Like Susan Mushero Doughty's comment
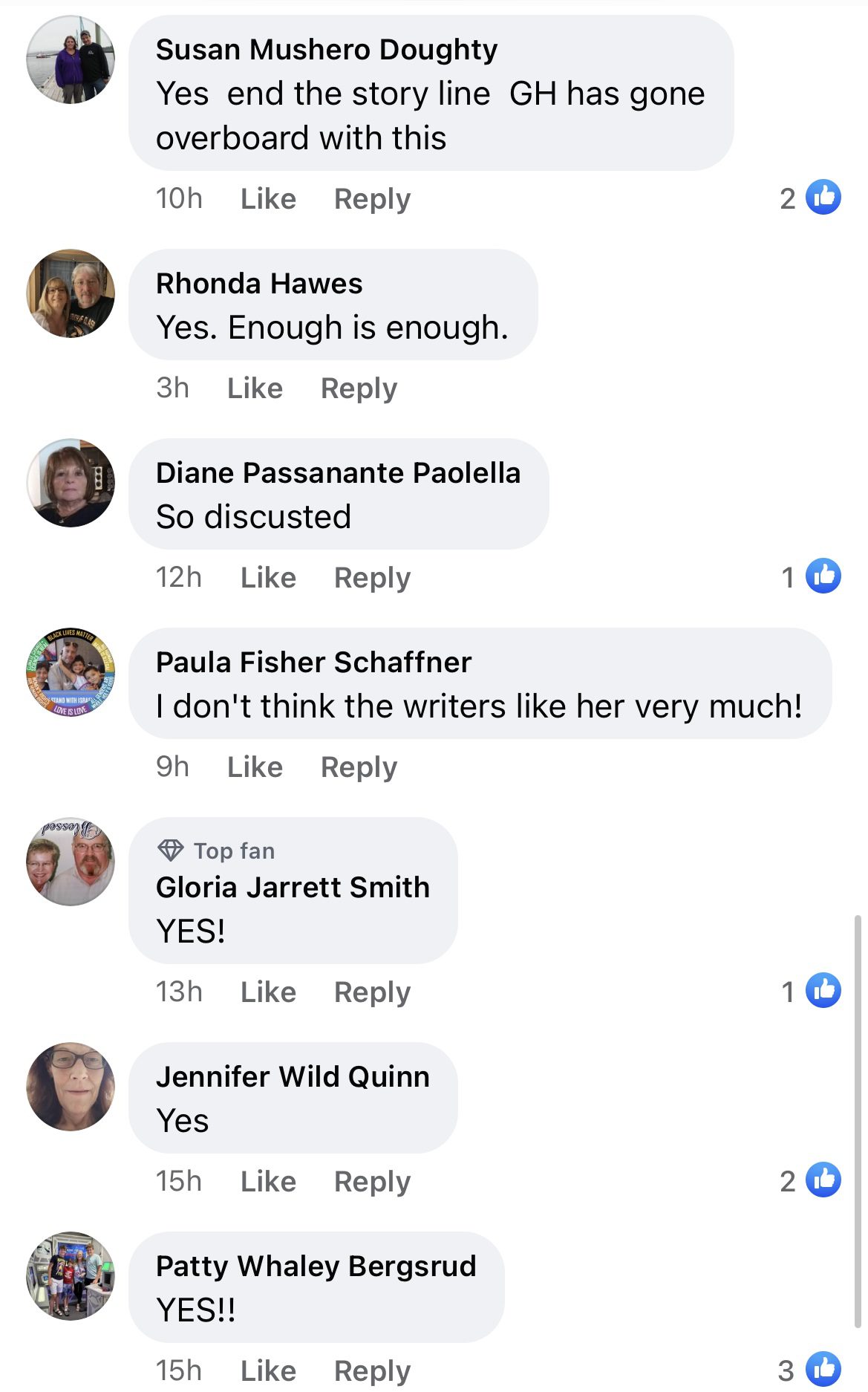 (268, 199)
